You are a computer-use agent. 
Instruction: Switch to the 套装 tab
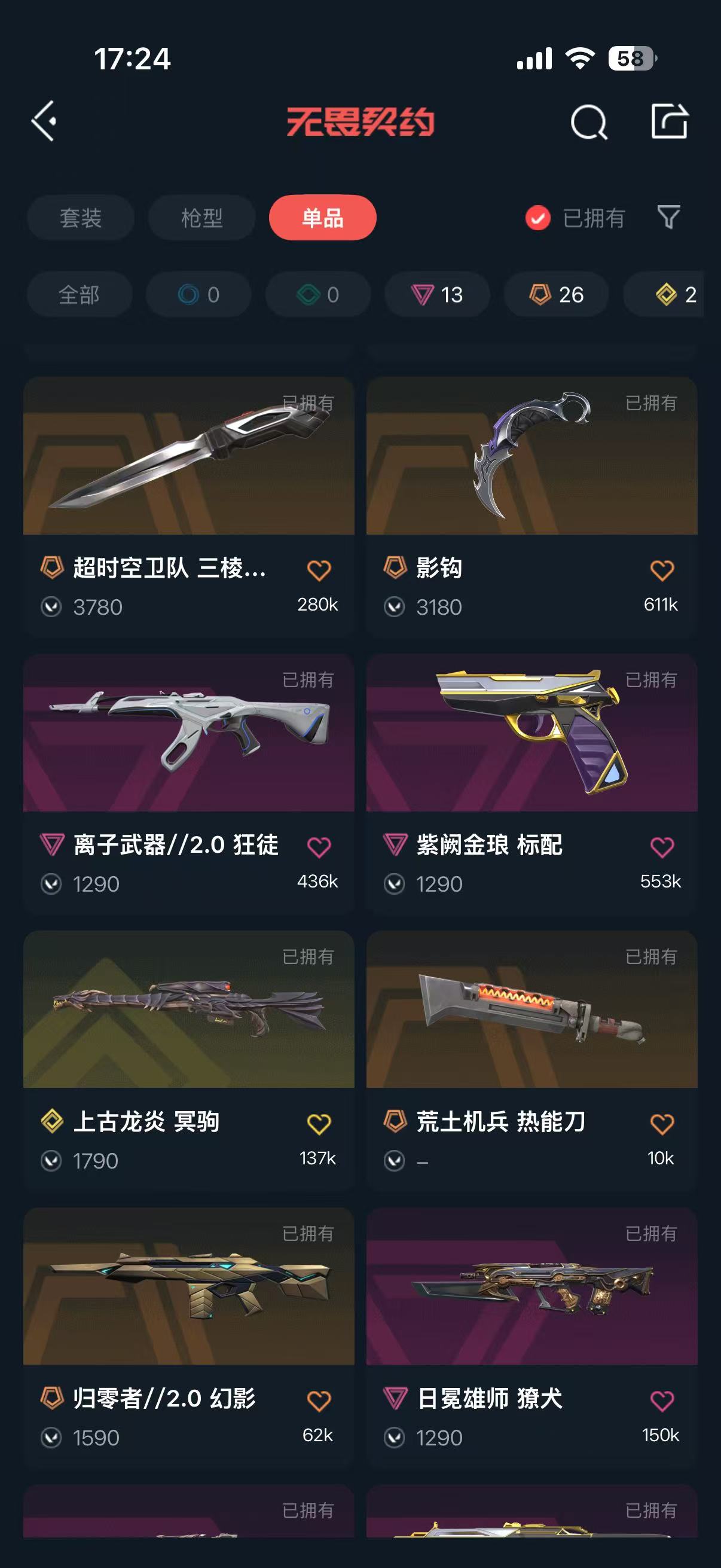[x=80, y=218]
